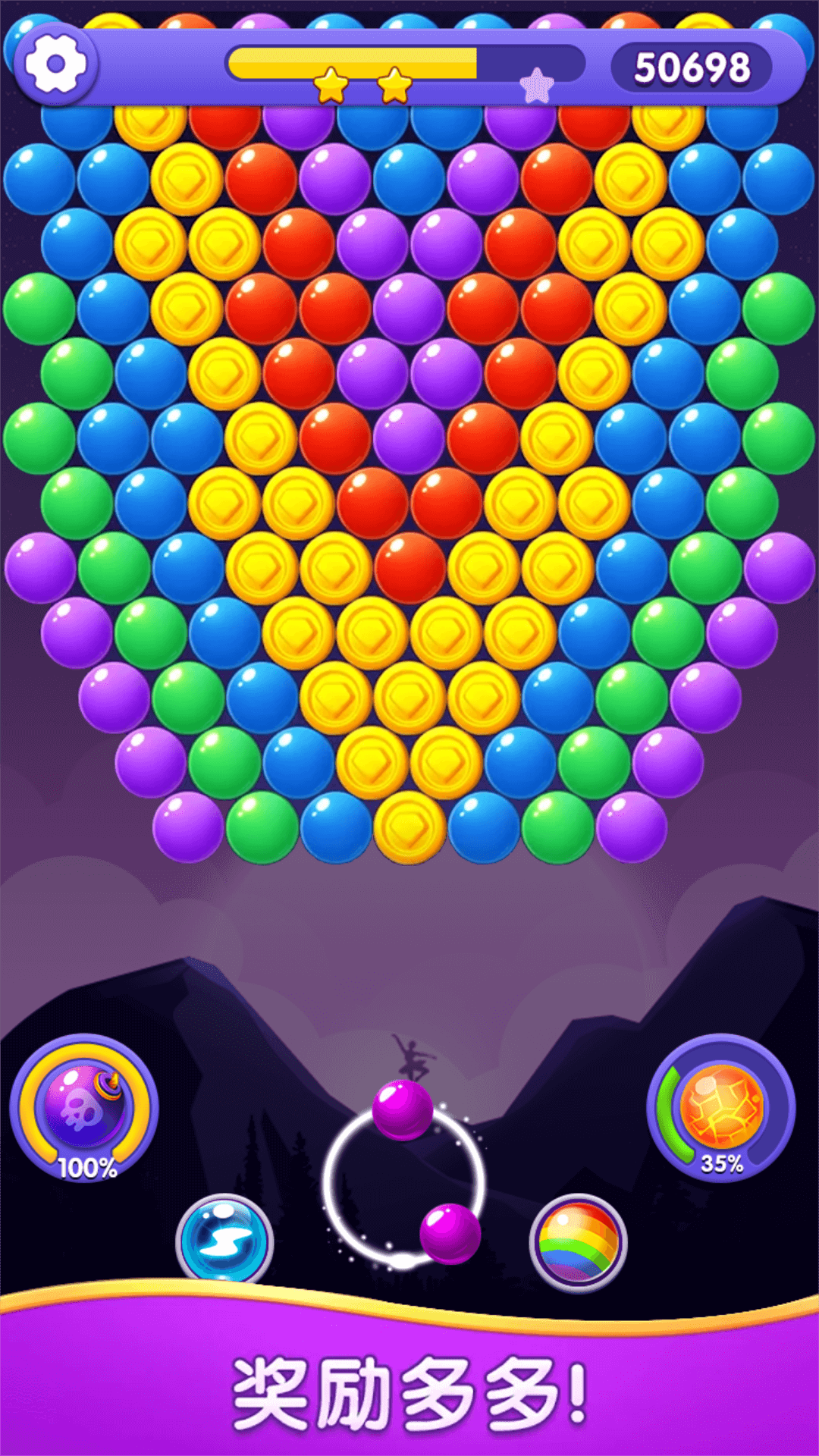Viewport: 819px width, 1456px height.
Task: Use the fireball power-up at 35%
Action: point(720,1105)
